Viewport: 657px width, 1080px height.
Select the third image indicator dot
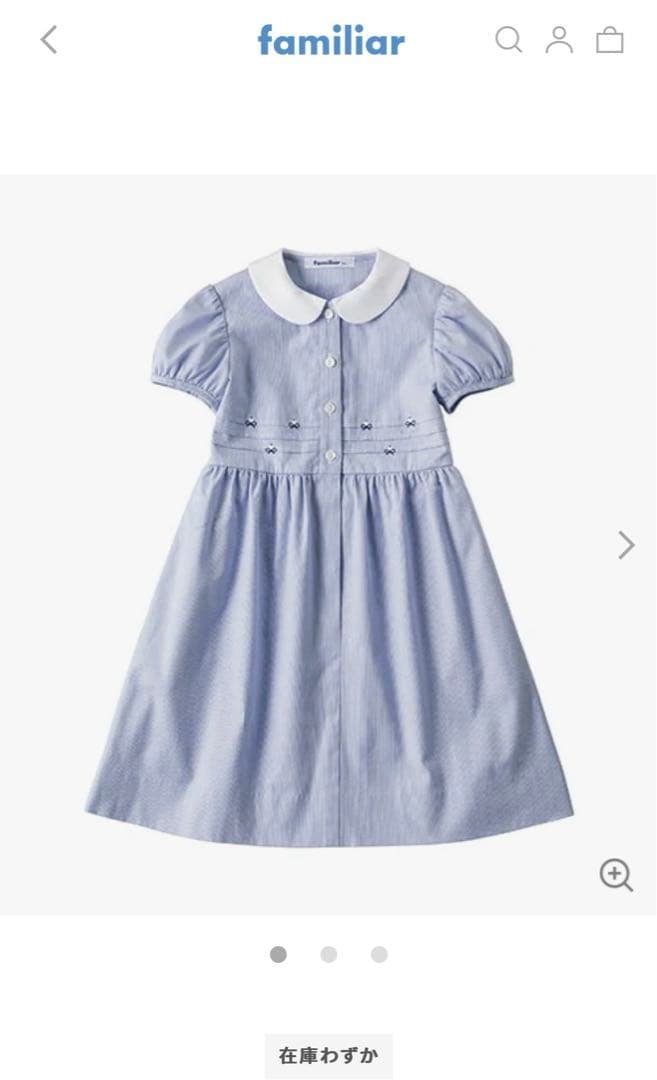point(379,954)
